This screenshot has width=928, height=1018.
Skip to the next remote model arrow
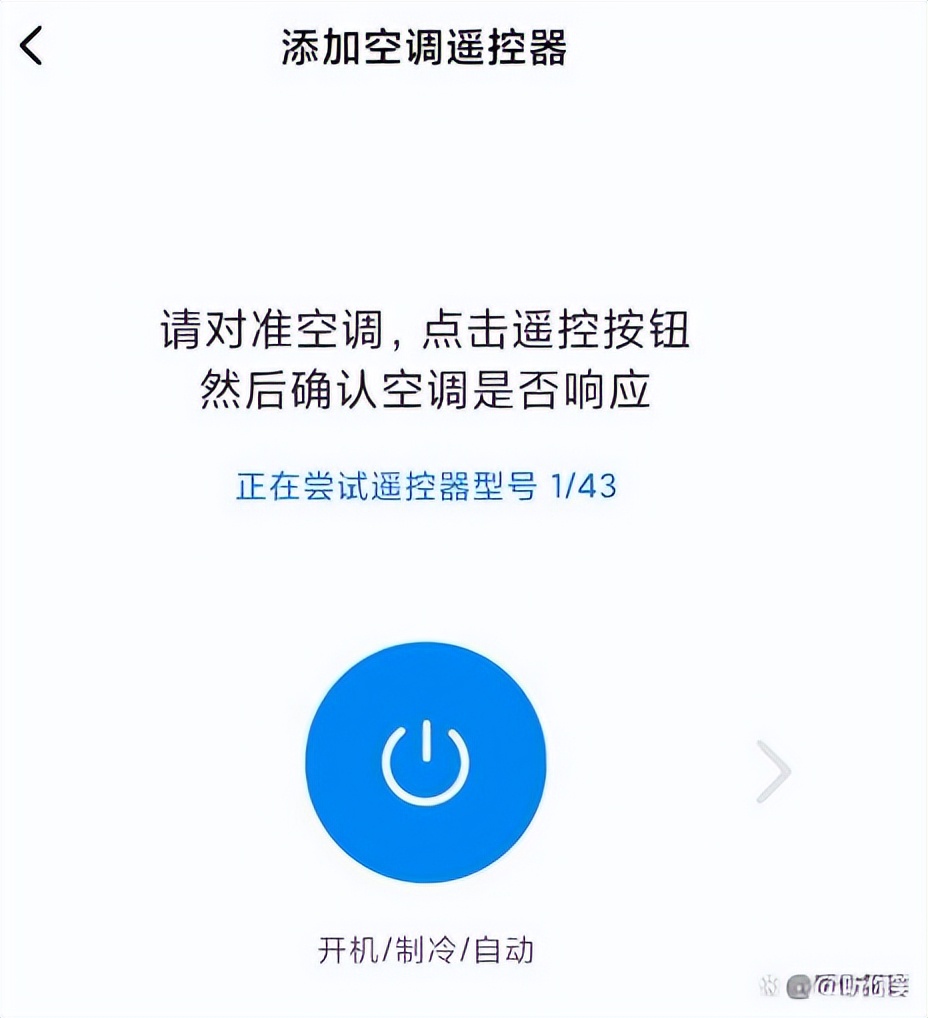(773, 771)
